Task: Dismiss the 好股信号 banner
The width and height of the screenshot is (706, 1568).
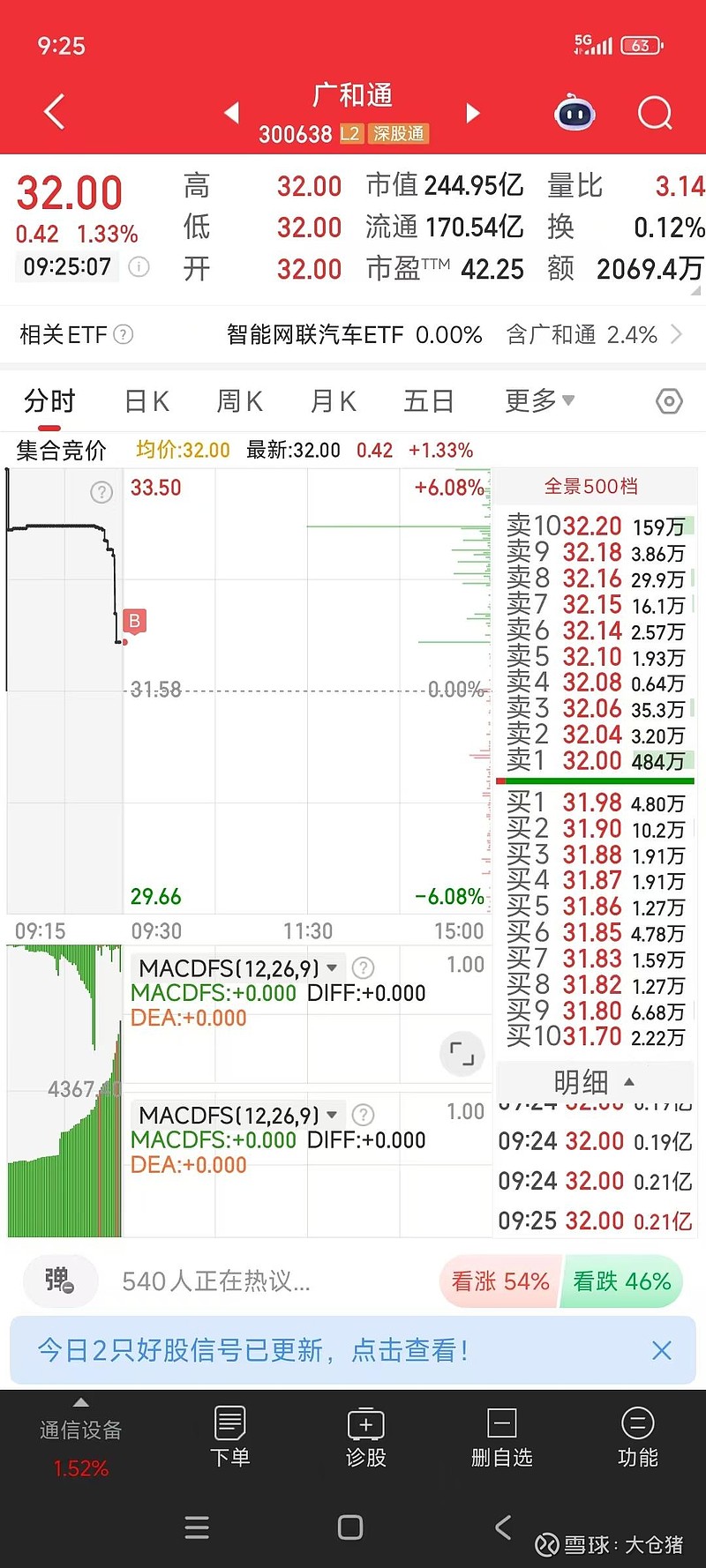Action: tap(662, 1350)
